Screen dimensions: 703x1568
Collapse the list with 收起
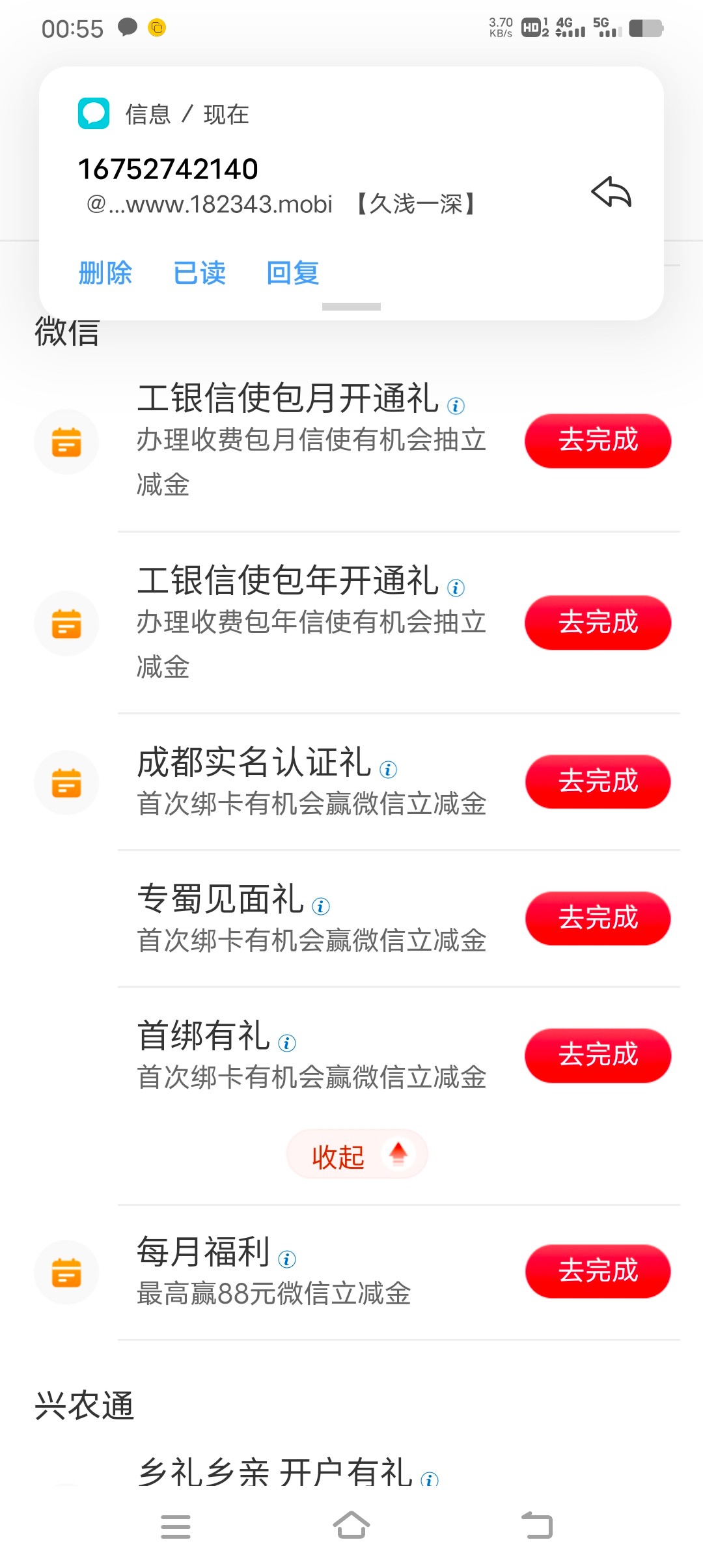[357, 1155]
